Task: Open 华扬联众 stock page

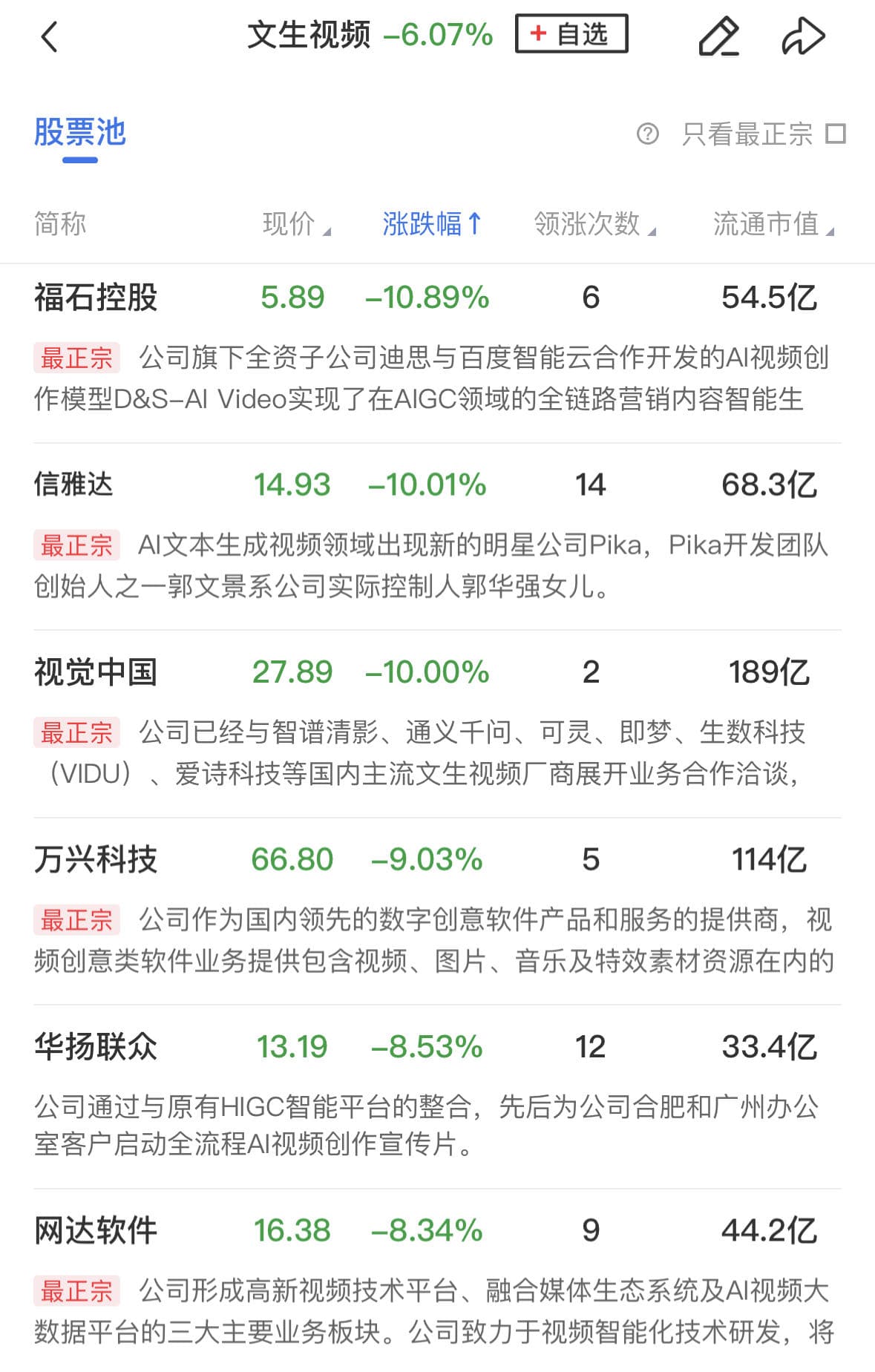Action: 96,1047
